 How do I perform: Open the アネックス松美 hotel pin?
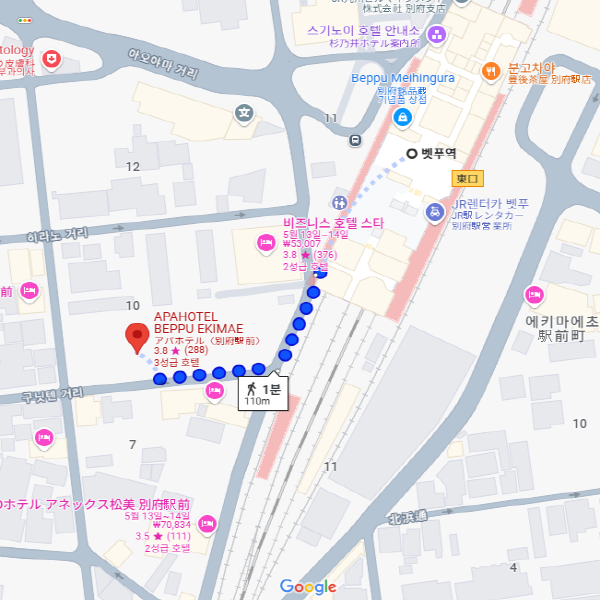[207, 523]
